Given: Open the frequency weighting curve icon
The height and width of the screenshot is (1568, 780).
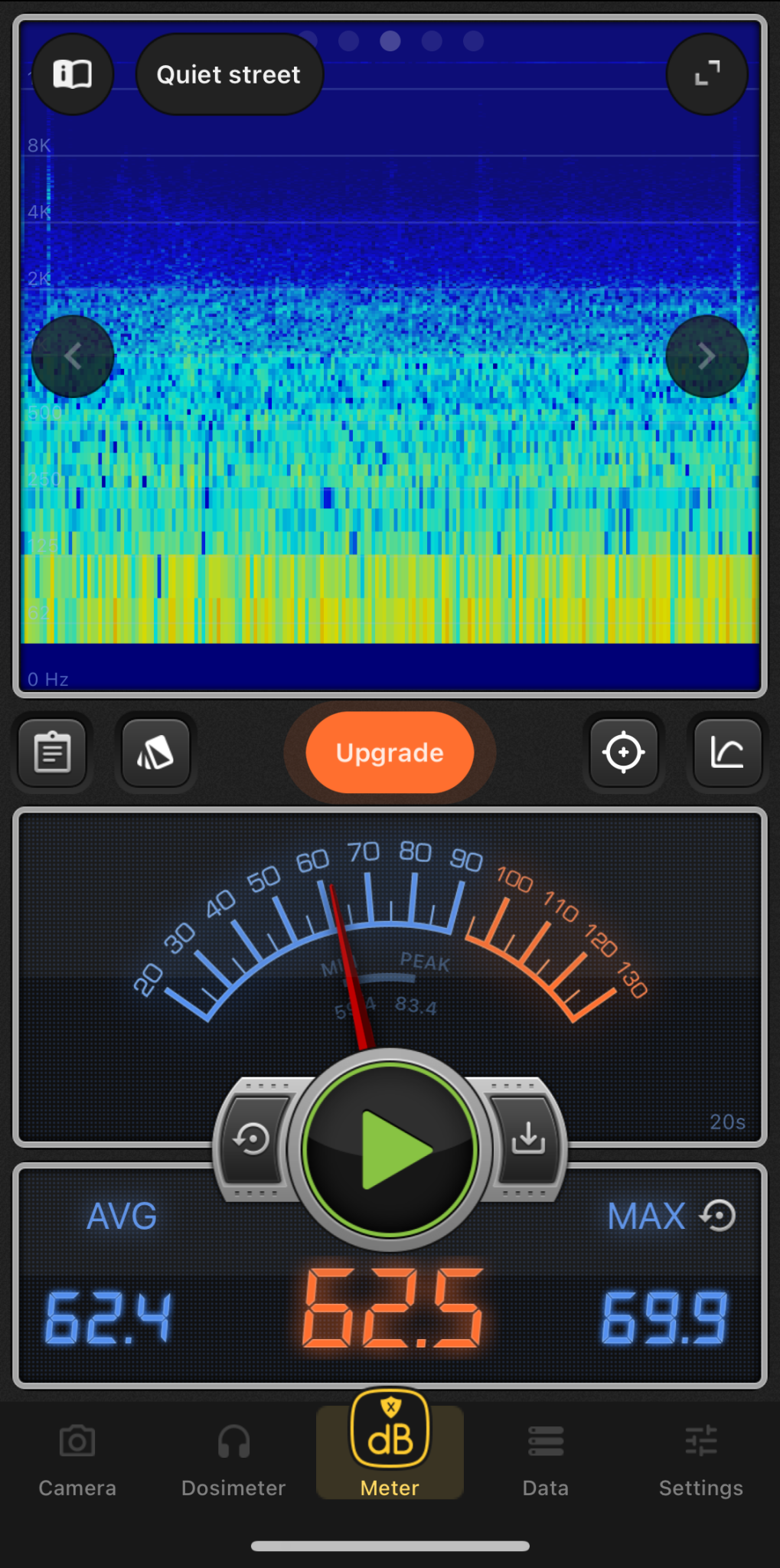Looking at the screenshot, I should (727, 753).
